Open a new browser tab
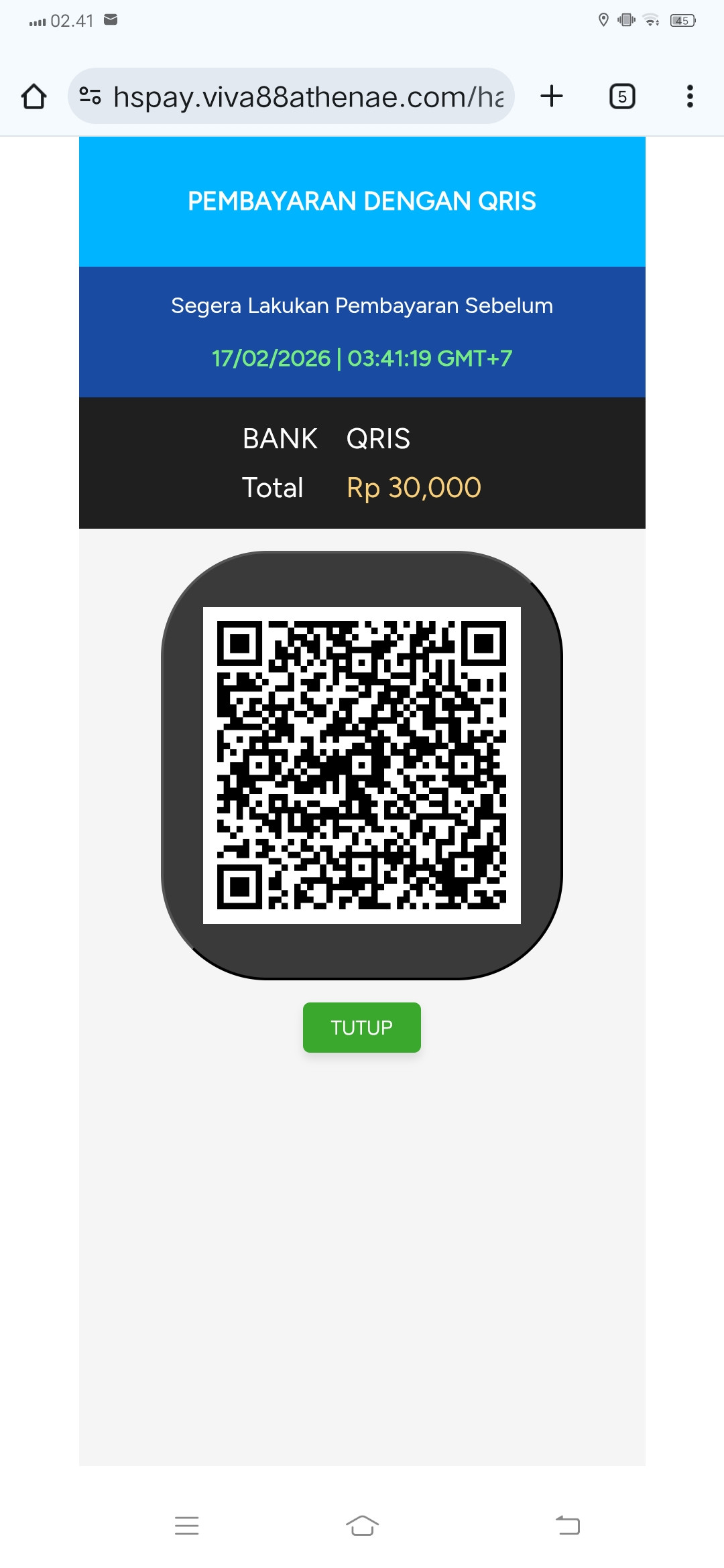 552,96
